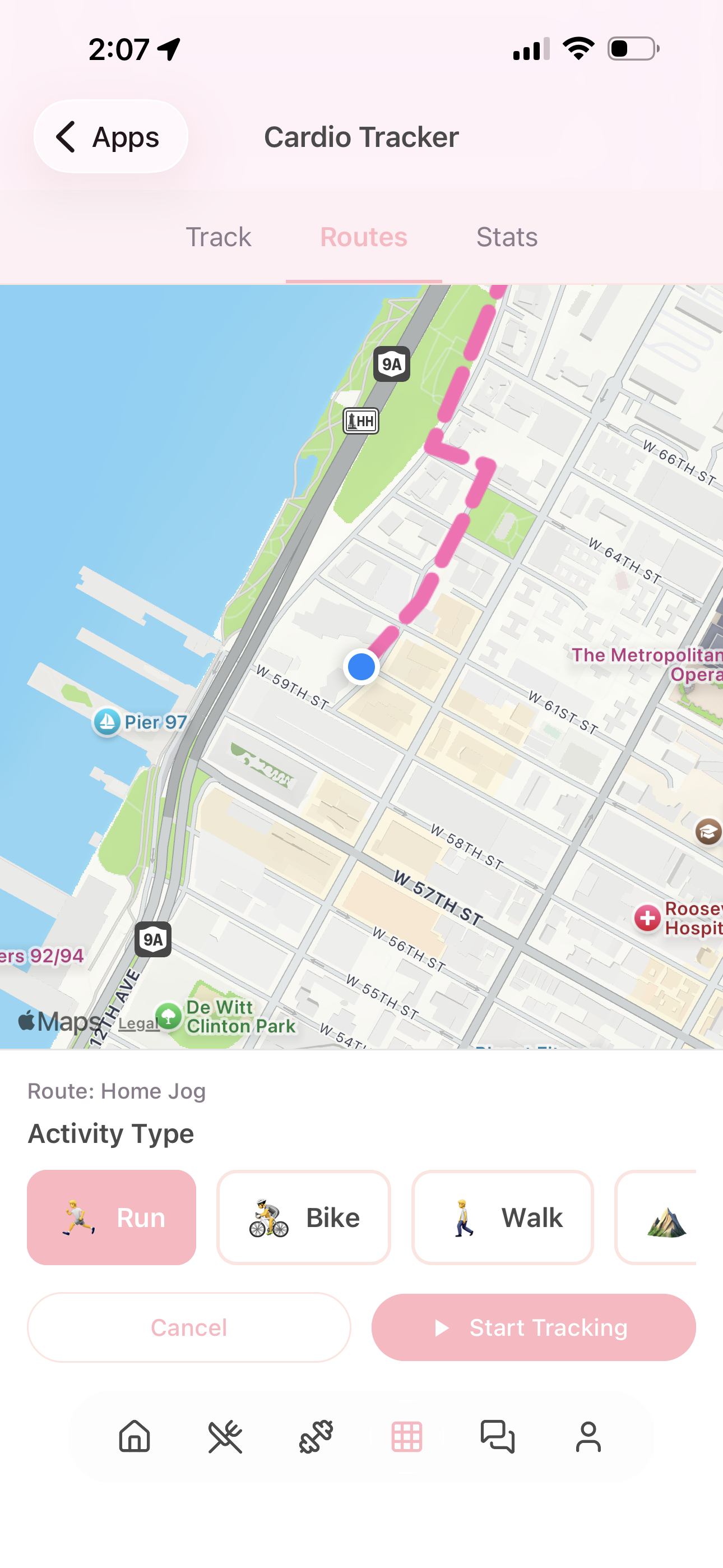This screenshot has width=723, height=1568.
Task: Switch to the Stats tab
Action: [x=506, y=237]
